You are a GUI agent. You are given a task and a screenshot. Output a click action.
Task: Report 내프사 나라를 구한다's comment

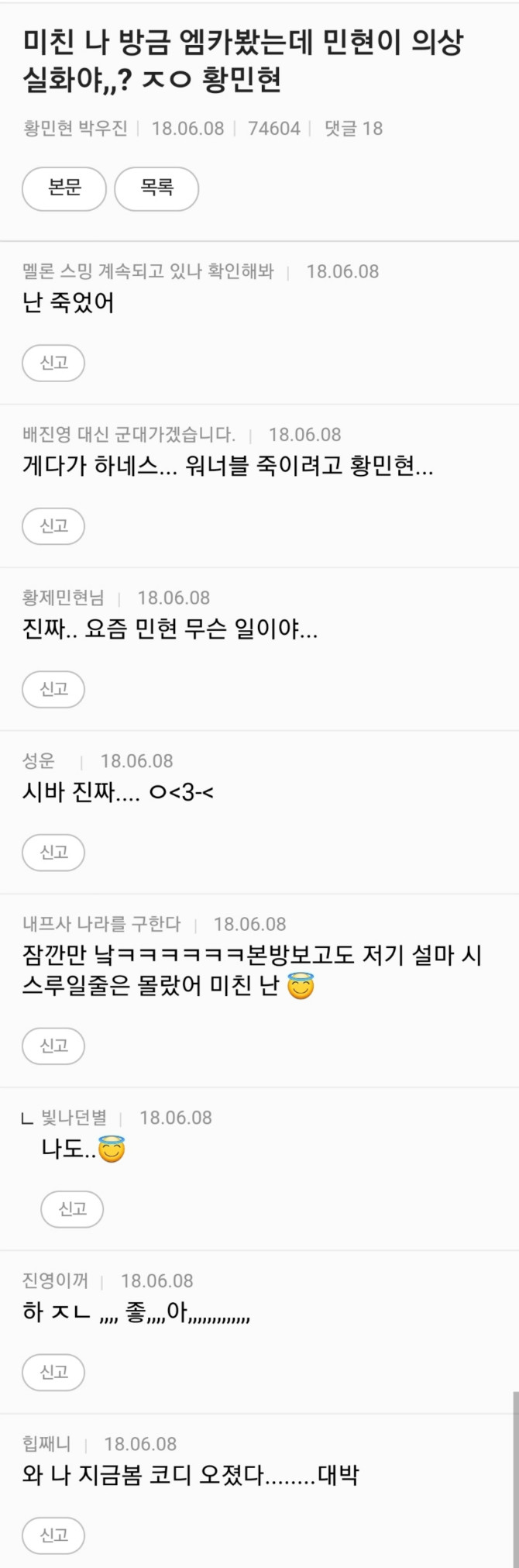[x=53, y=1046]
